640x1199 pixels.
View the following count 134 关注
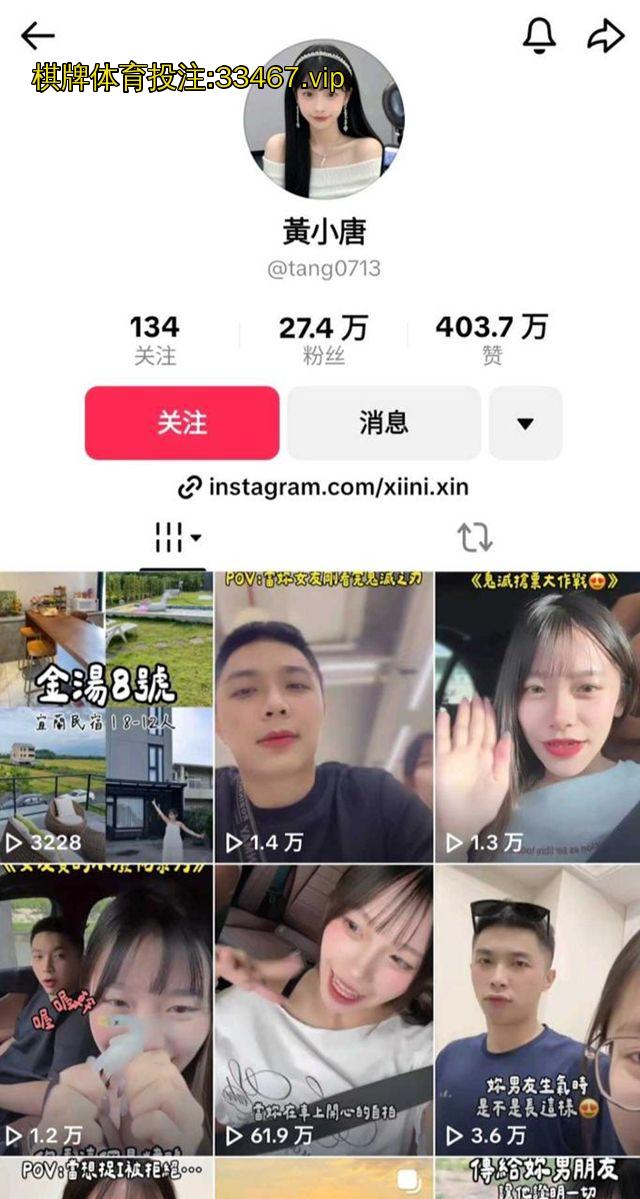155,339
